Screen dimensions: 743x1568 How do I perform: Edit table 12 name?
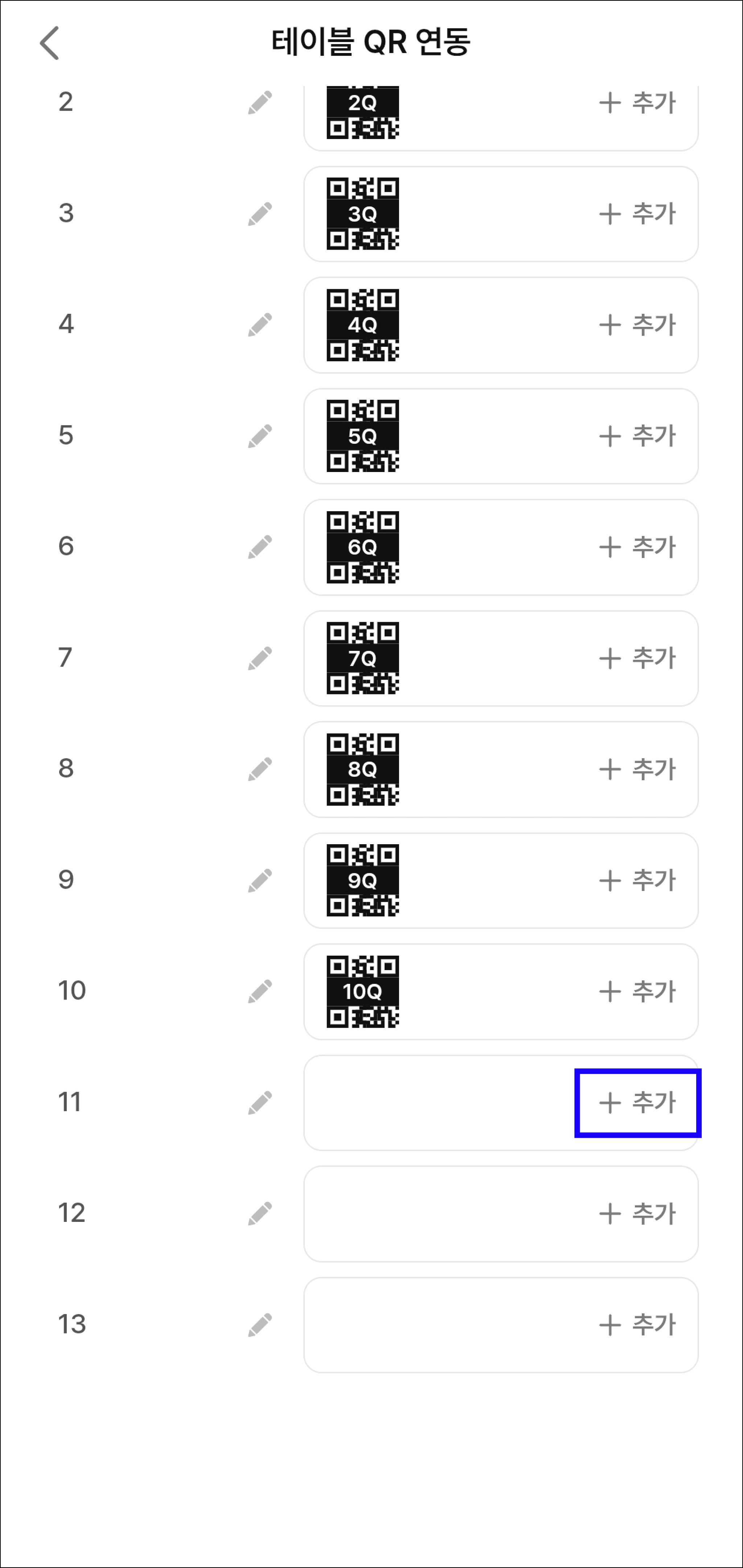click(260, 1214)
